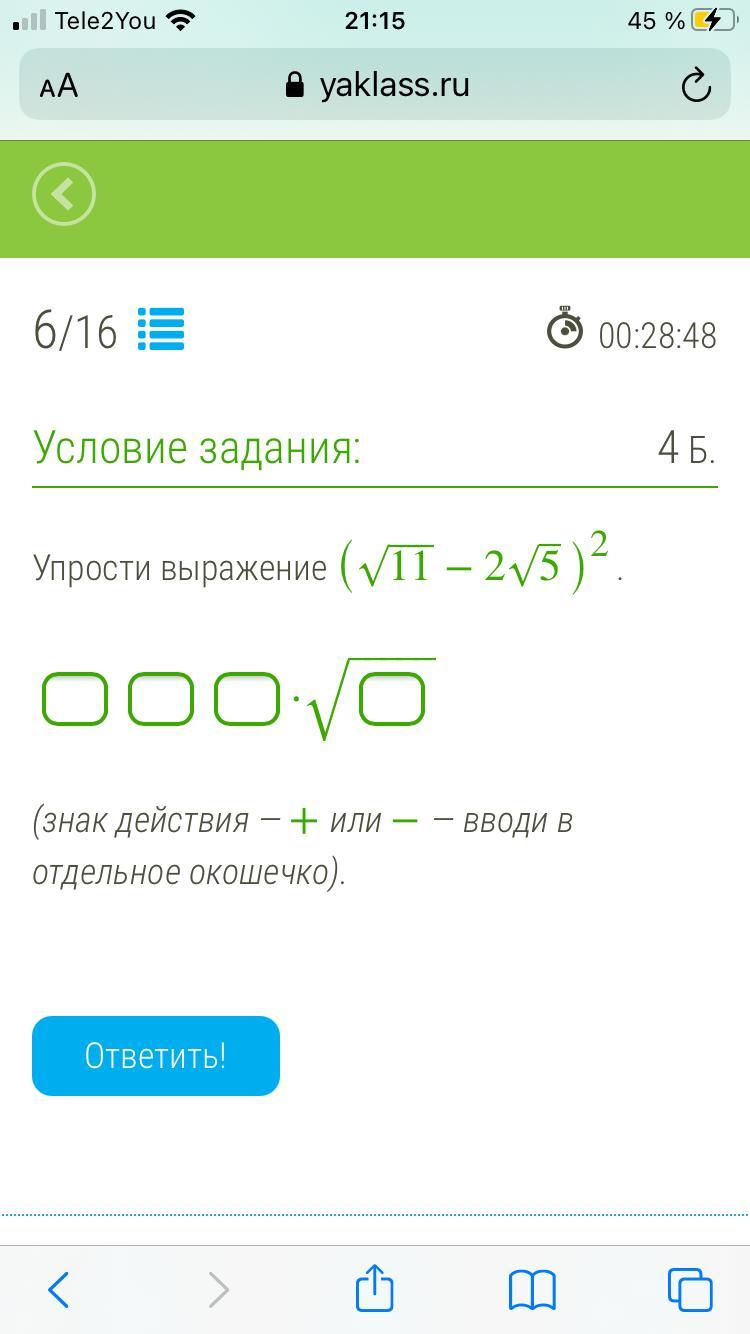Tap the third answer box before the root
Screen dimensions: 750x1334
(247, 698)
